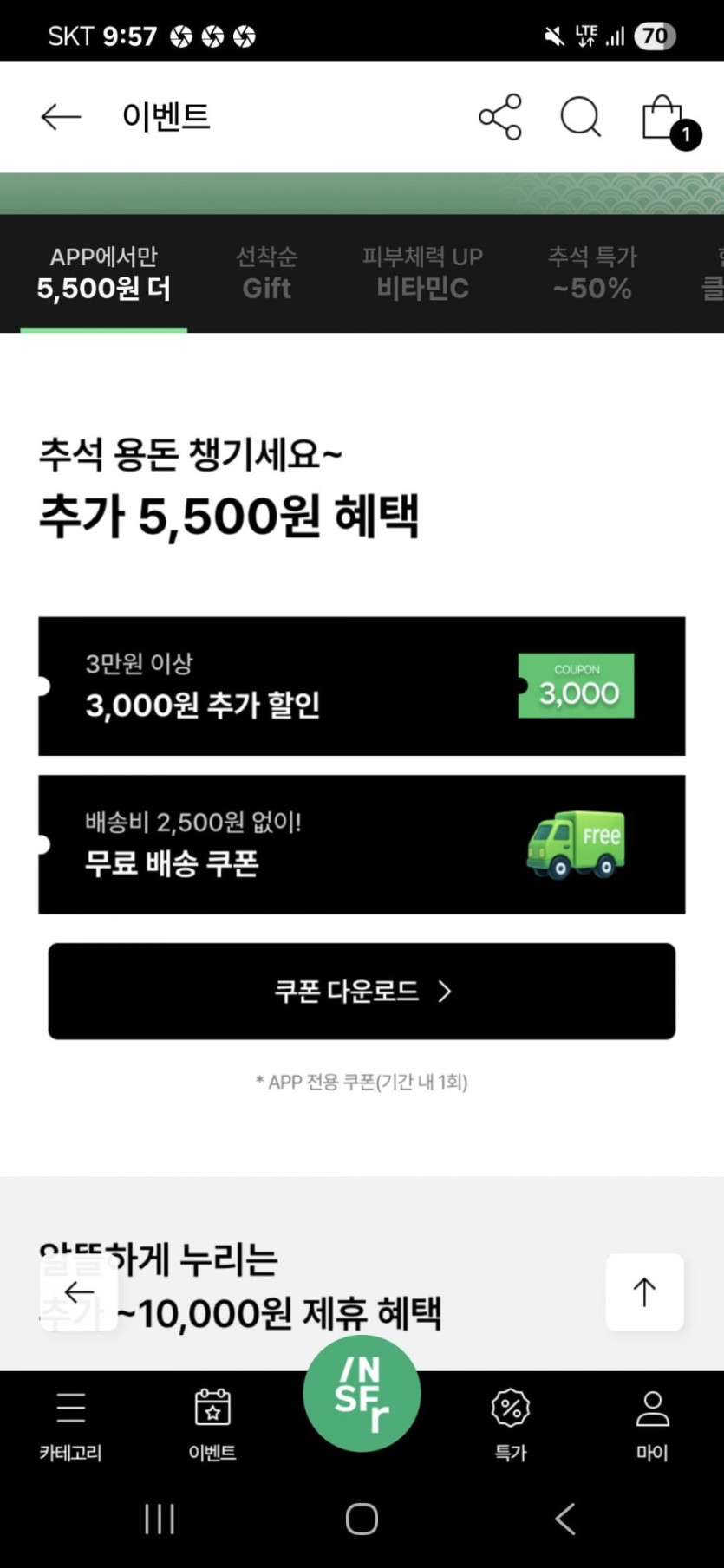Screen dimensions: 724x1568
Task: Switch to the 피부체력 UP 비타민C tab
Action: tap(422, 273)
